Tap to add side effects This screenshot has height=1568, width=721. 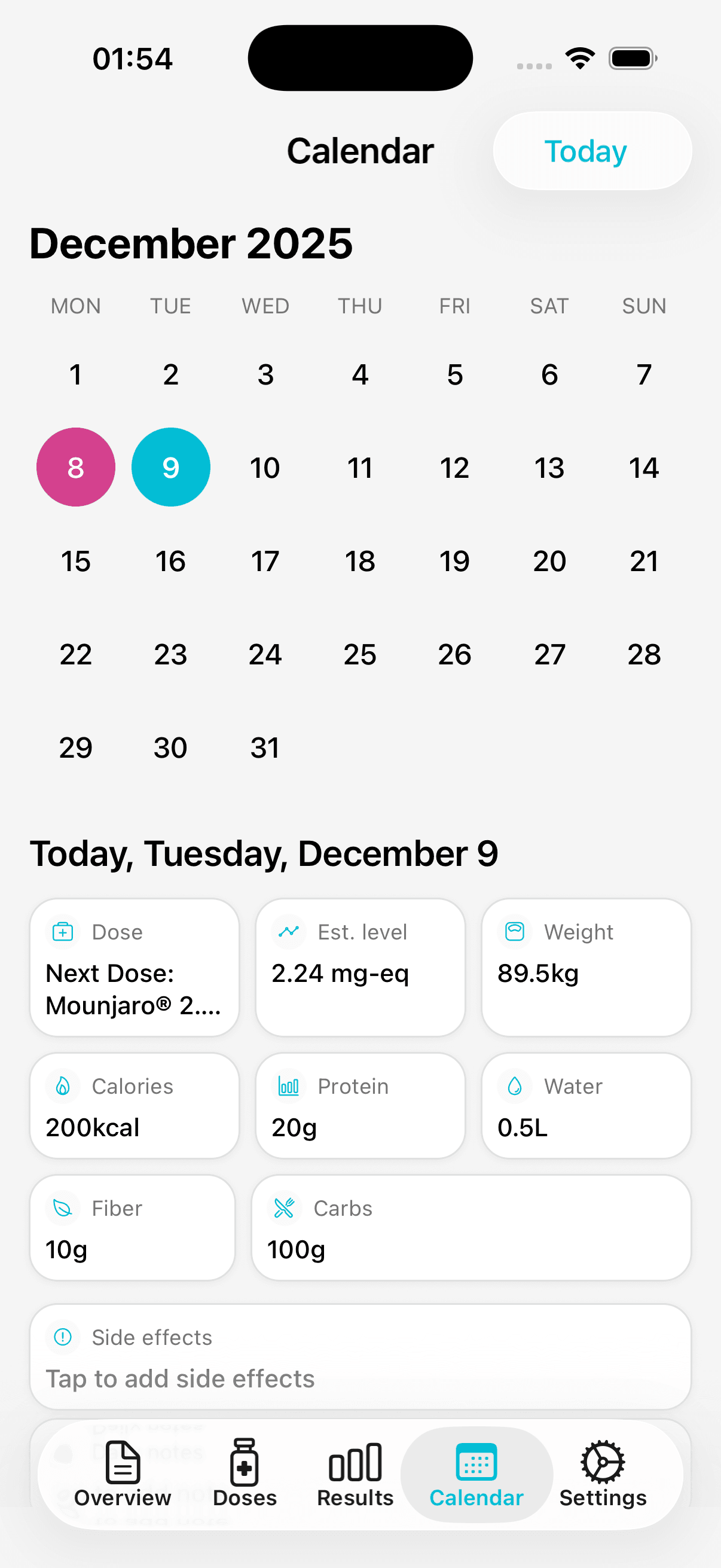(x=180, y=1378)
